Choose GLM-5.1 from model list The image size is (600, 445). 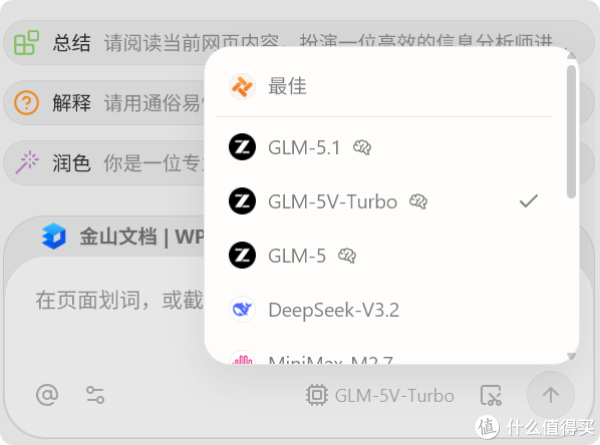tap(304, 148)
